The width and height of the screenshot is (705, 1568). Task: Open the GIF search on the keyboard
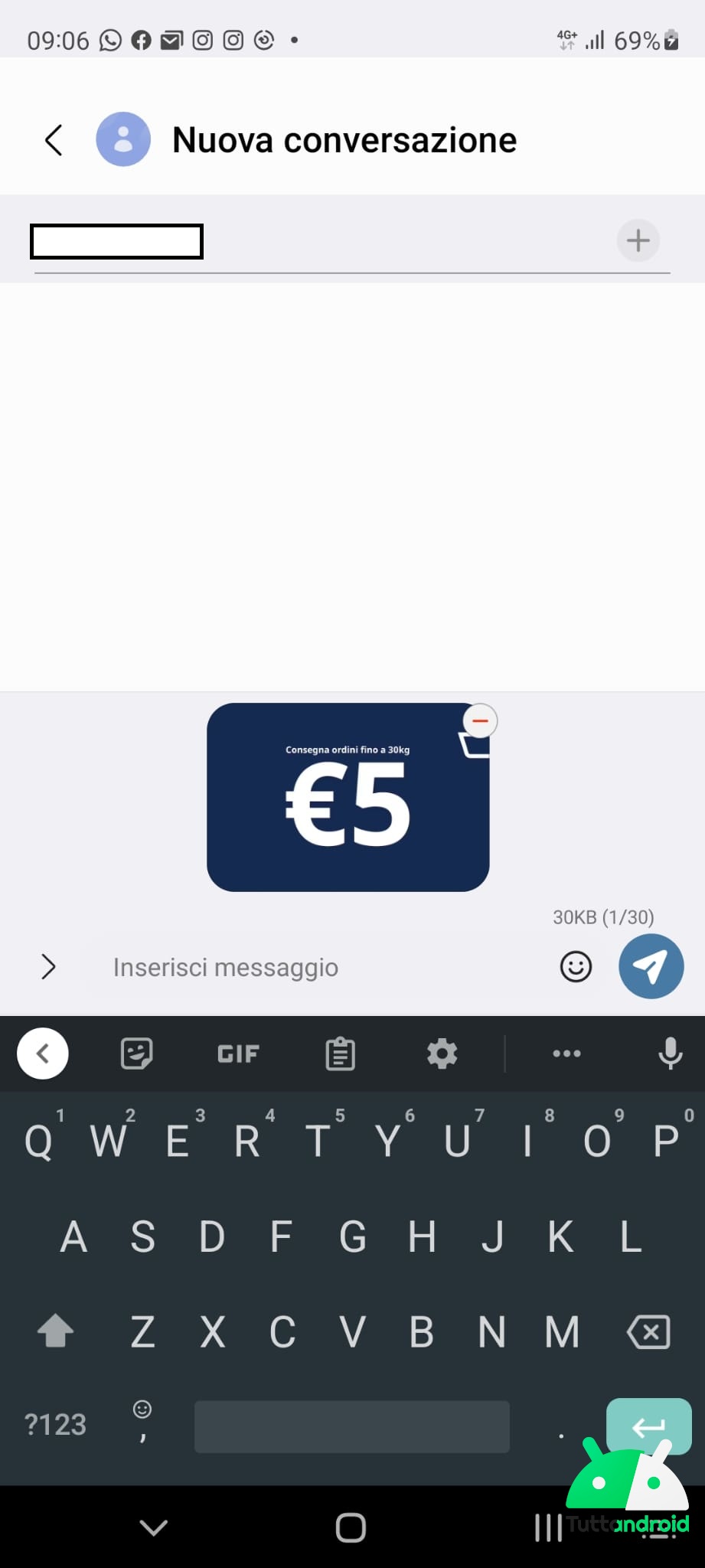pos(238,1054)
